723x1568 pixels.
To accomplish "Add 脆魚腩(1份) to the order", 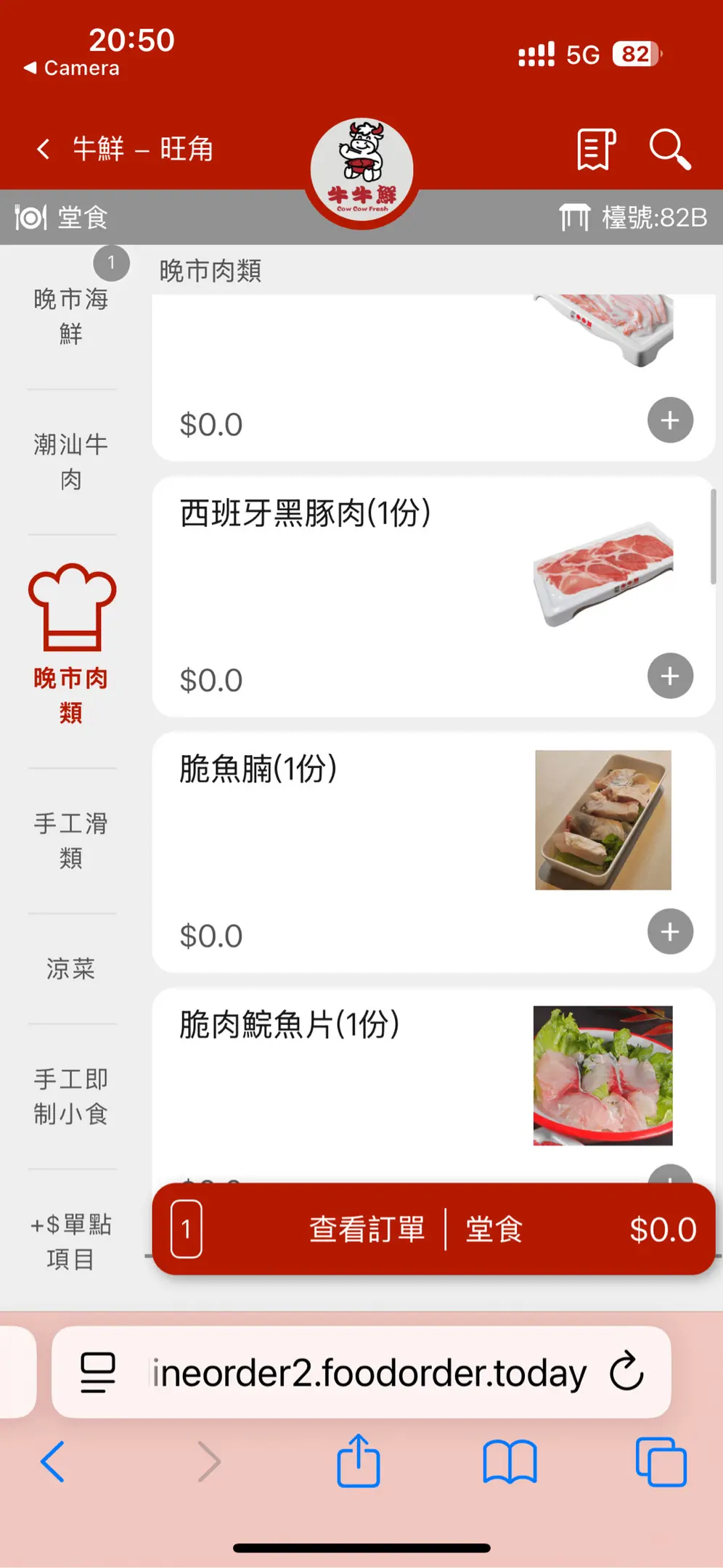I will pyautogui.click(x=670, y=931).
